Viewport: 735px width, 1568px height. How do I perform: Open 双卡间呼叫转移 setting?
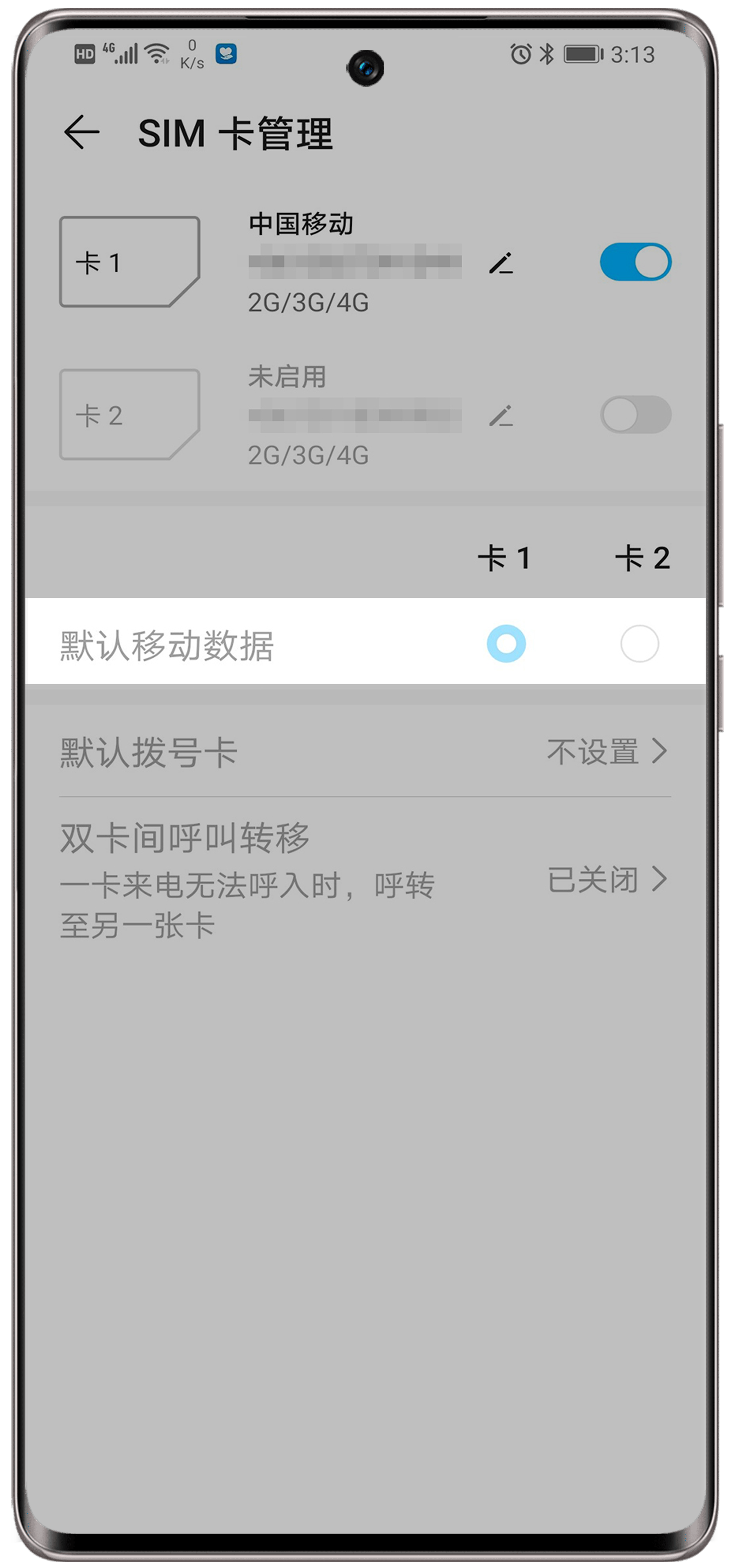coord(365,879)
